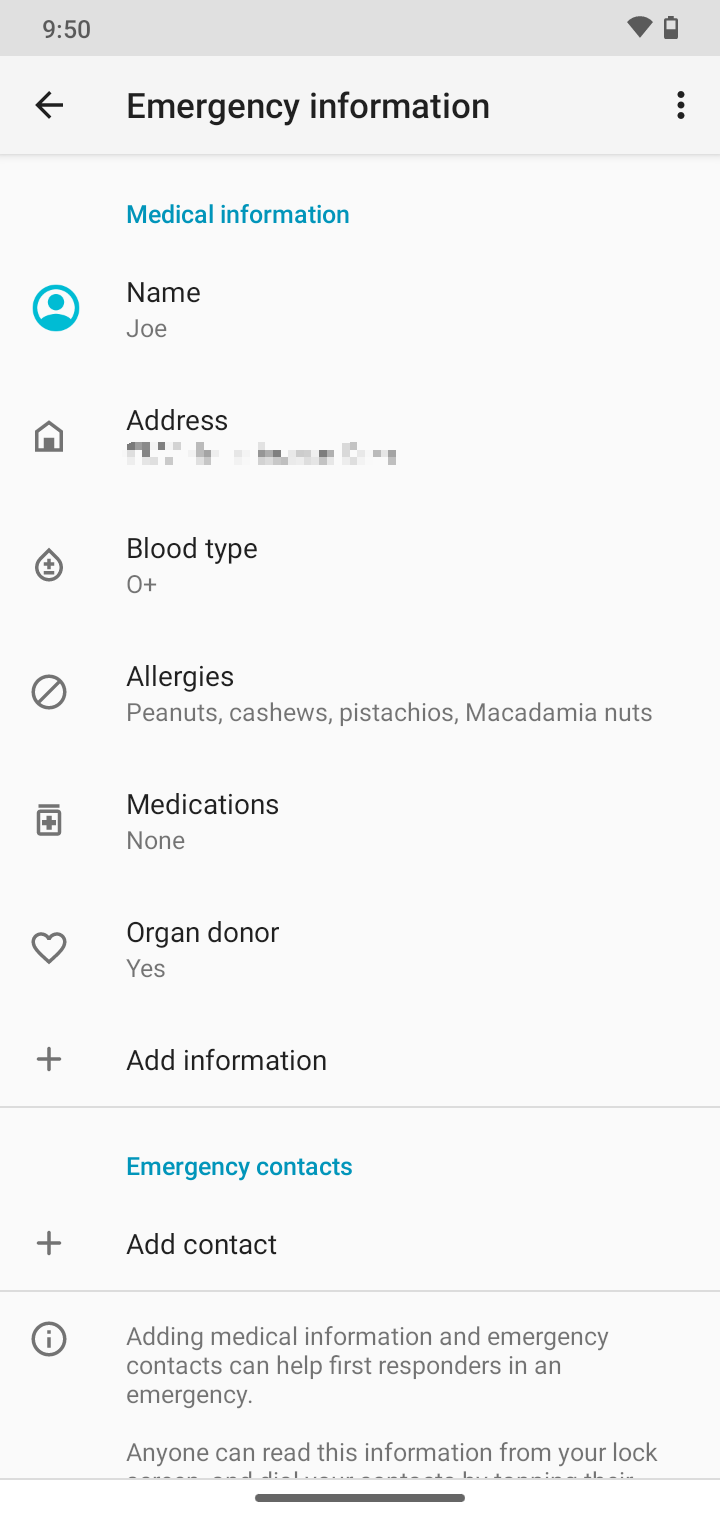Click the info icon near the bottom notice

click(49, 1339)
